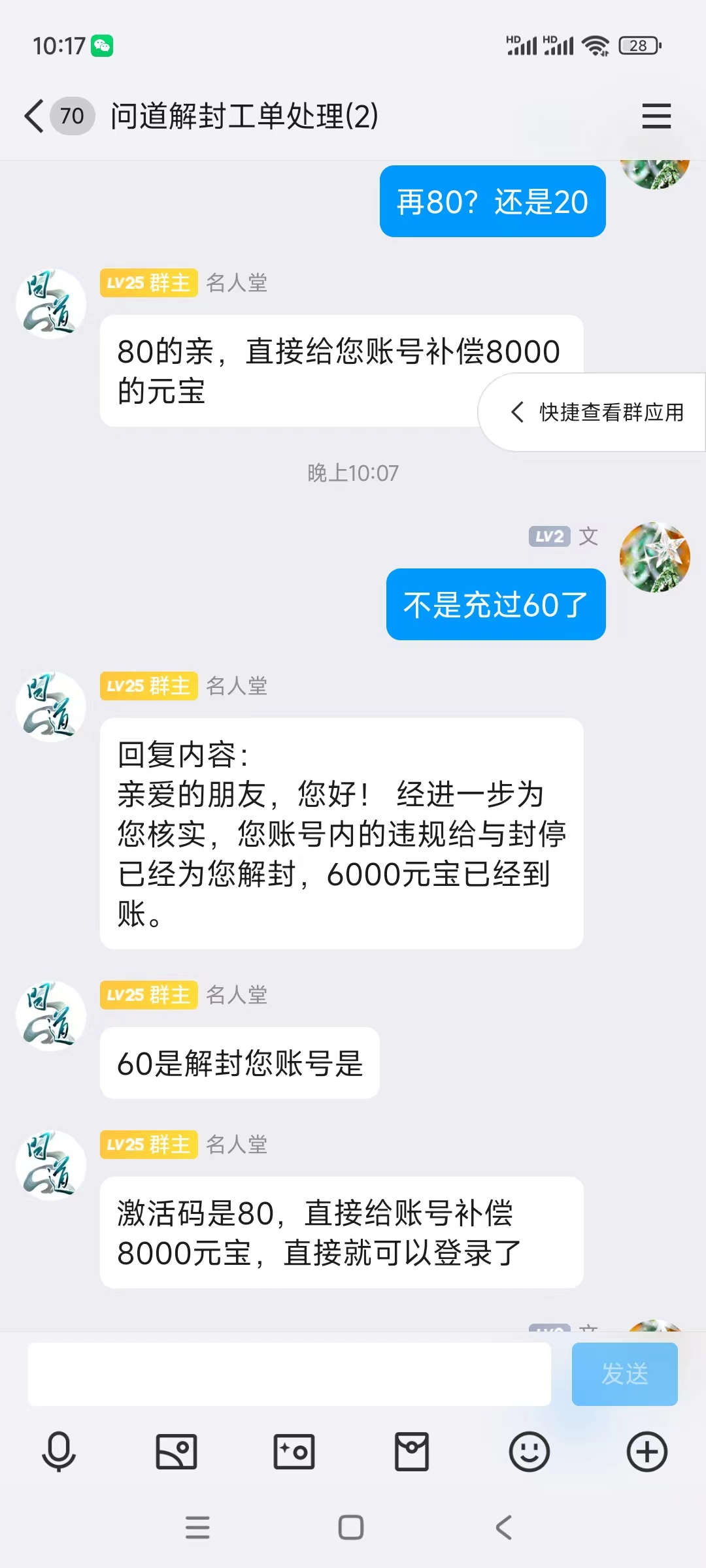The image size is (706, 1568).
Task: Expand more options with plus icon
Action: [647, 1452]
